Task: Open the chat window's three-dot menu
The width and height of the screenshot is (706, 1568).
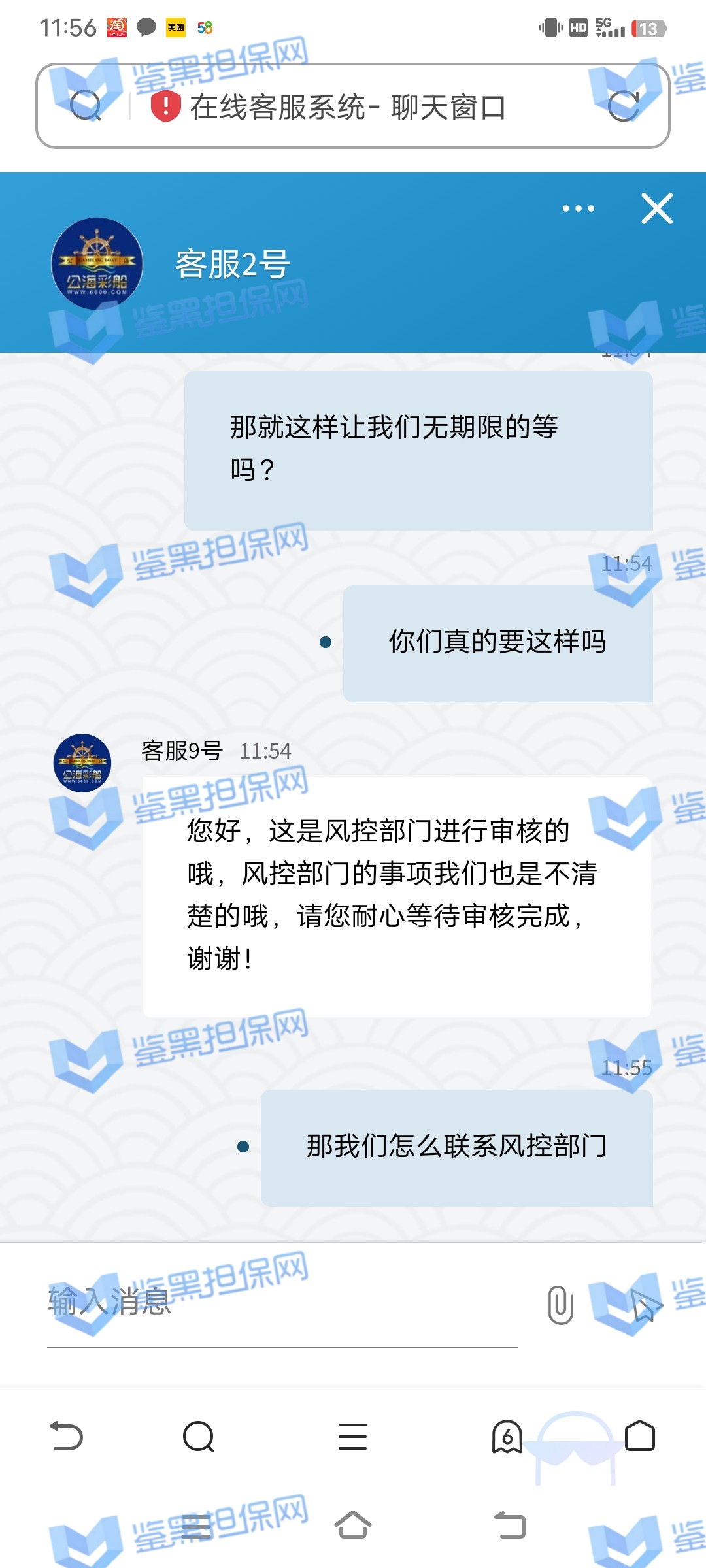Action: pyautogui.click(x=579, y=209)
